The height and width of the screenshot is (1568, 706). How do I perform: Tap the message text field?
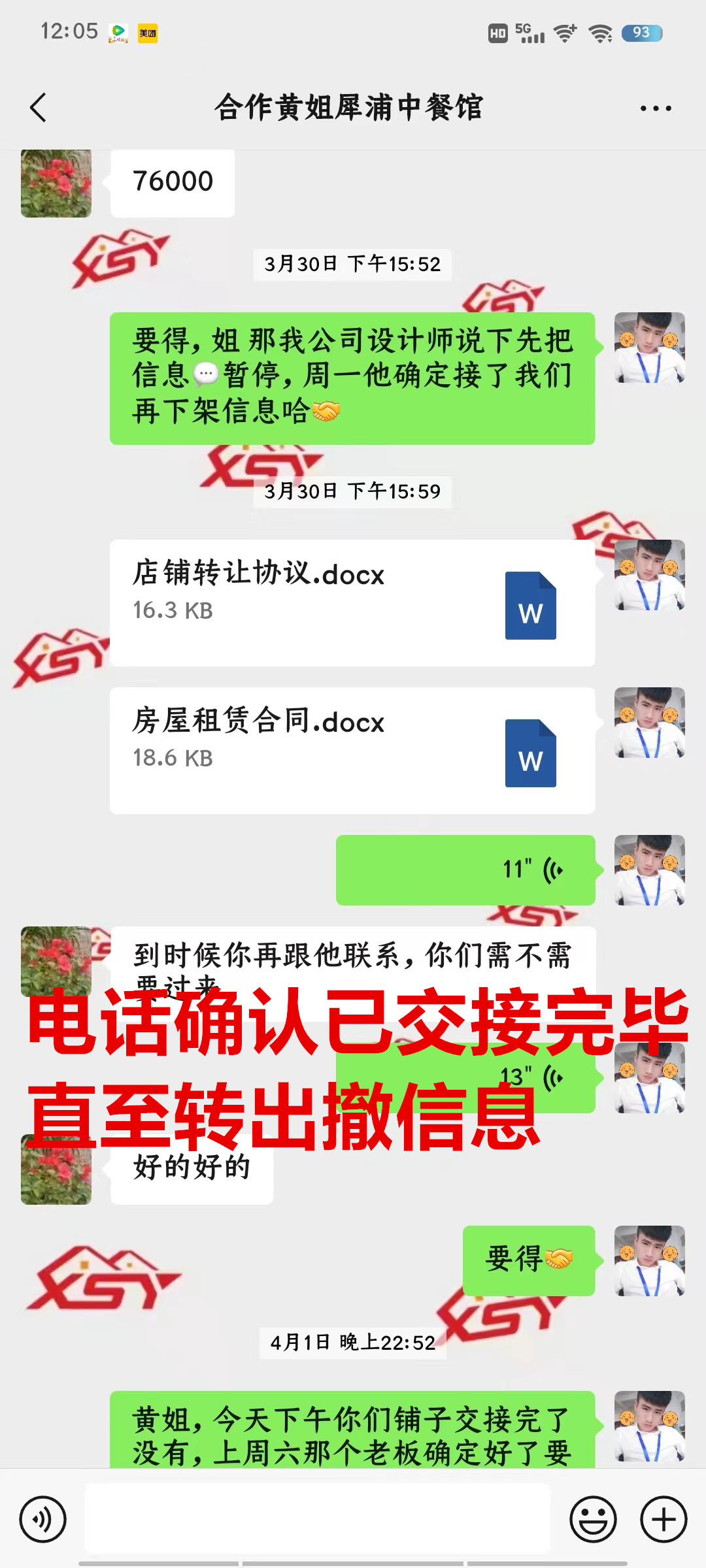point(318,1519)
